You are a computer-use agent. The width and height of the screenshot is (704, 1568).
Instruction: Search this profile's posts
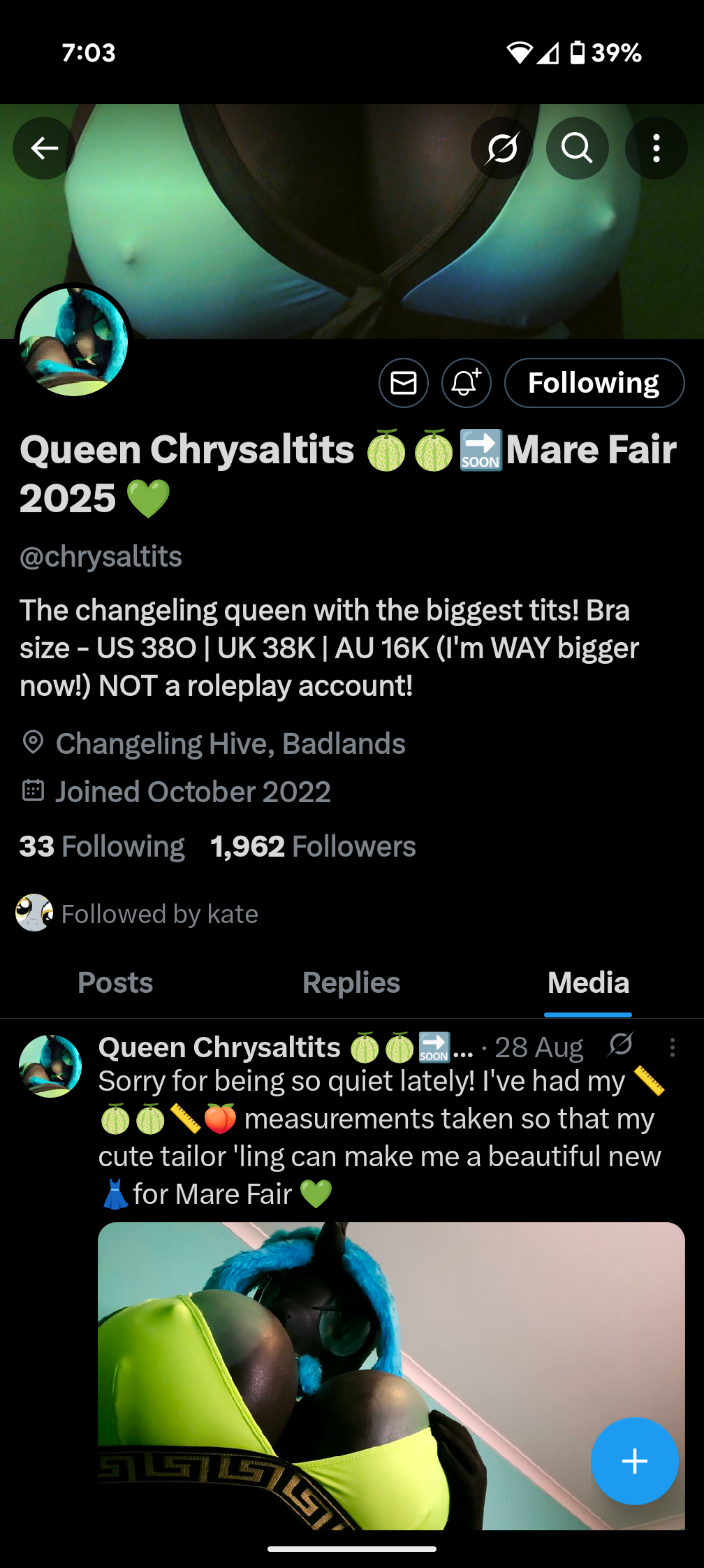coord(578,148)
